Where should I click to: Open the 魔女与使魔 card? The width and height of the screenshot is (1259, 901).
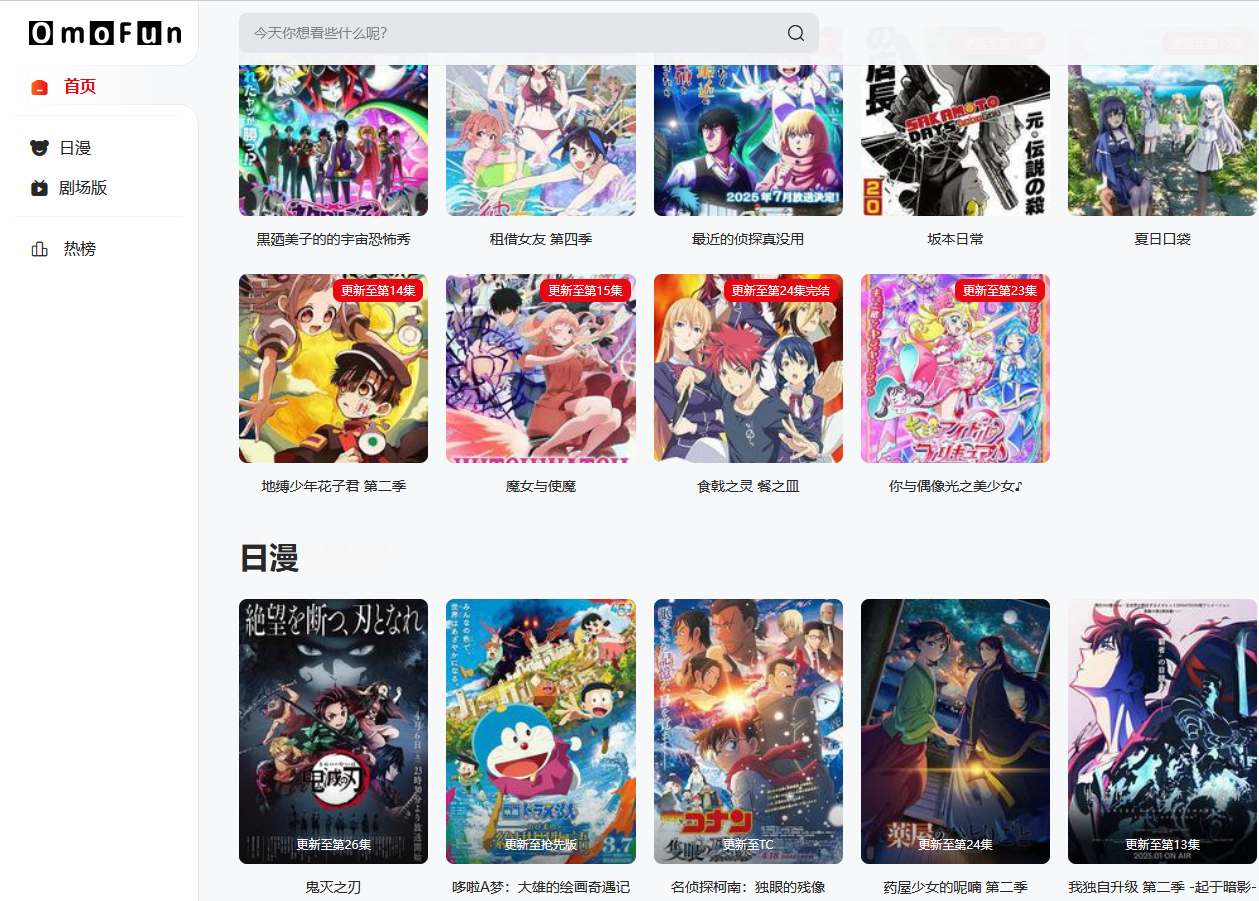(540, 369)
